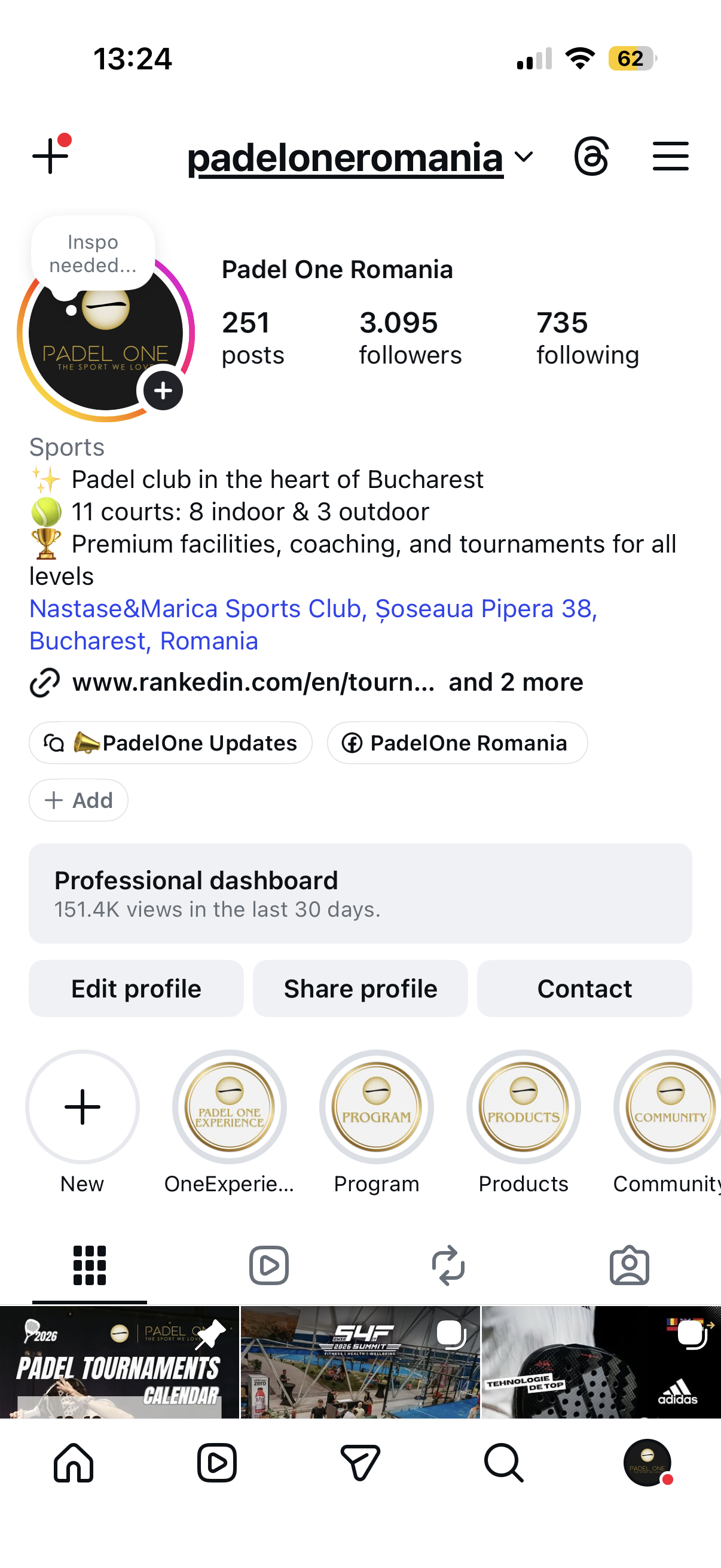This screenshot has height=1568, width=721.
Task: Open the PadelOne Romania Facebook chip
Action: point(457,743)
